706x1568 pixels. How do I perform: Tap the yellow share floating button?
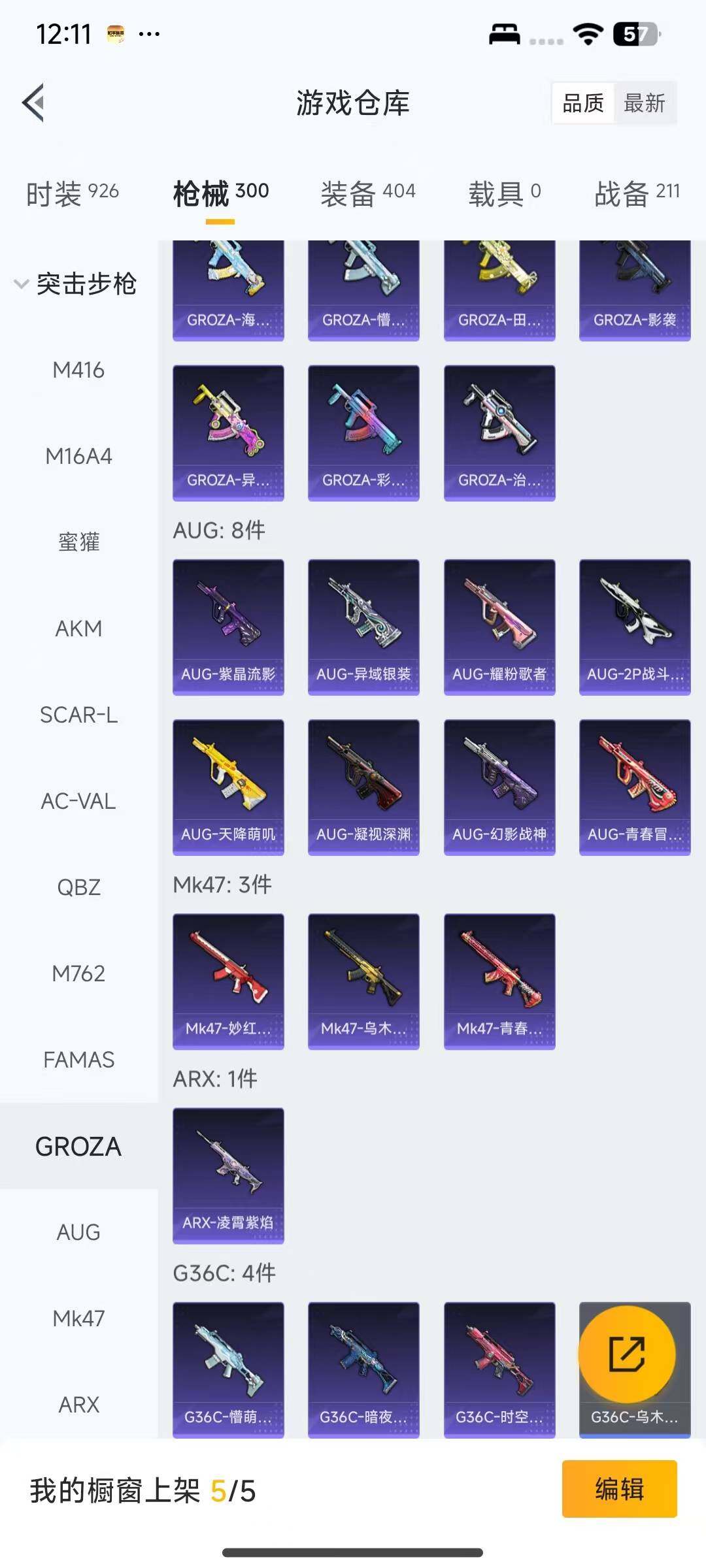click(x=626, y=1354)
